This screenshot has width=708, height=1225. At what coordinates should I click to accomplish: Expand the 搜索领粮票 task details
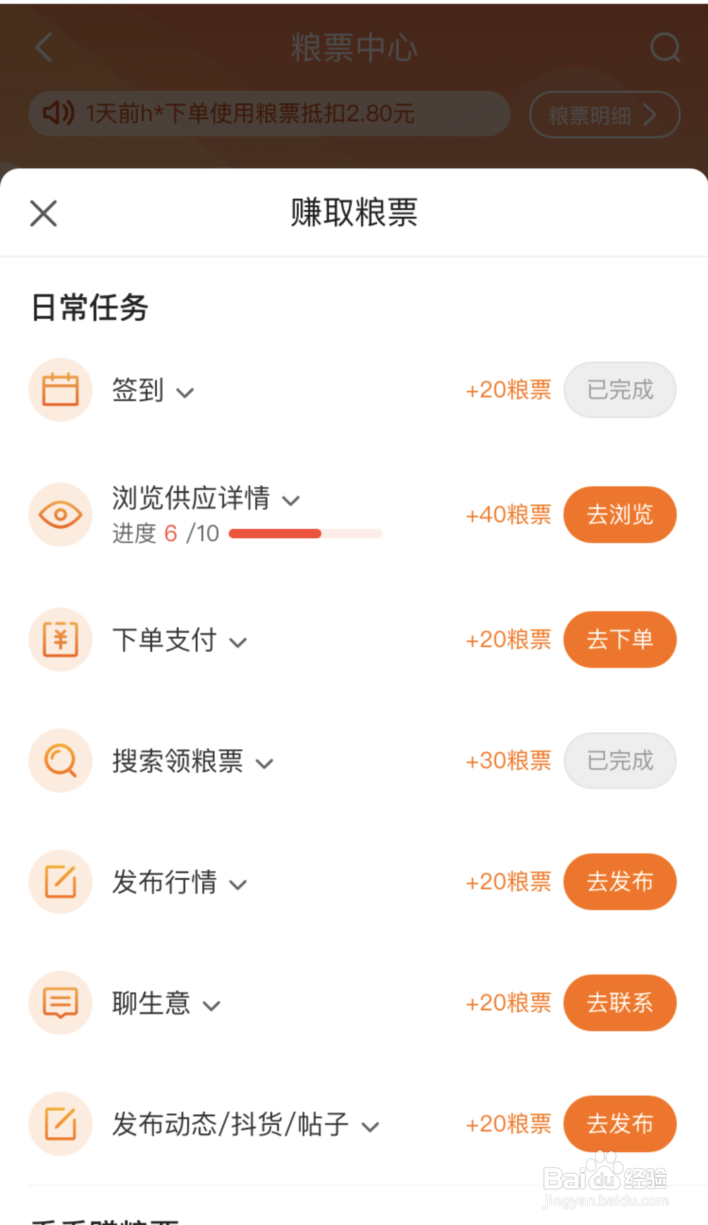(264, 764)
